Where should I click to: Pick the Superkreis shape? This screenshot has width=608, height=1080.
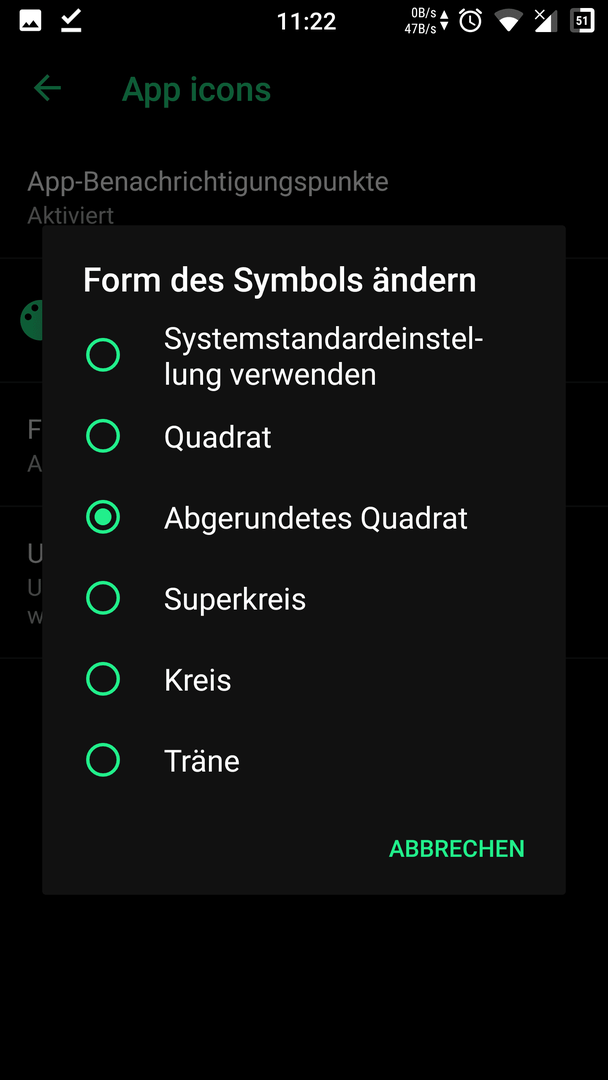pyautogui.click(x=304, y=599)
